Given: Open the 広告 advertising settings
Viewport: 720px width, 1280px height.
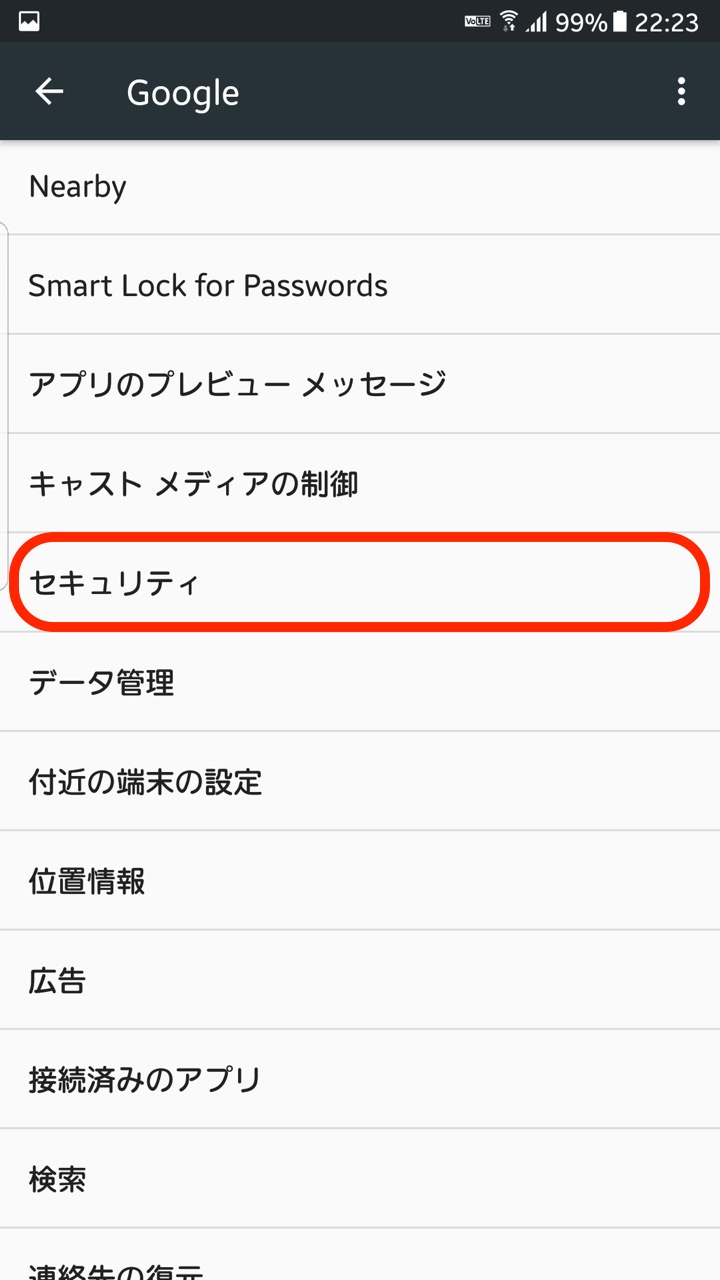Looking at the screenshot, I should pyautogui.click(x=360, y=981).
